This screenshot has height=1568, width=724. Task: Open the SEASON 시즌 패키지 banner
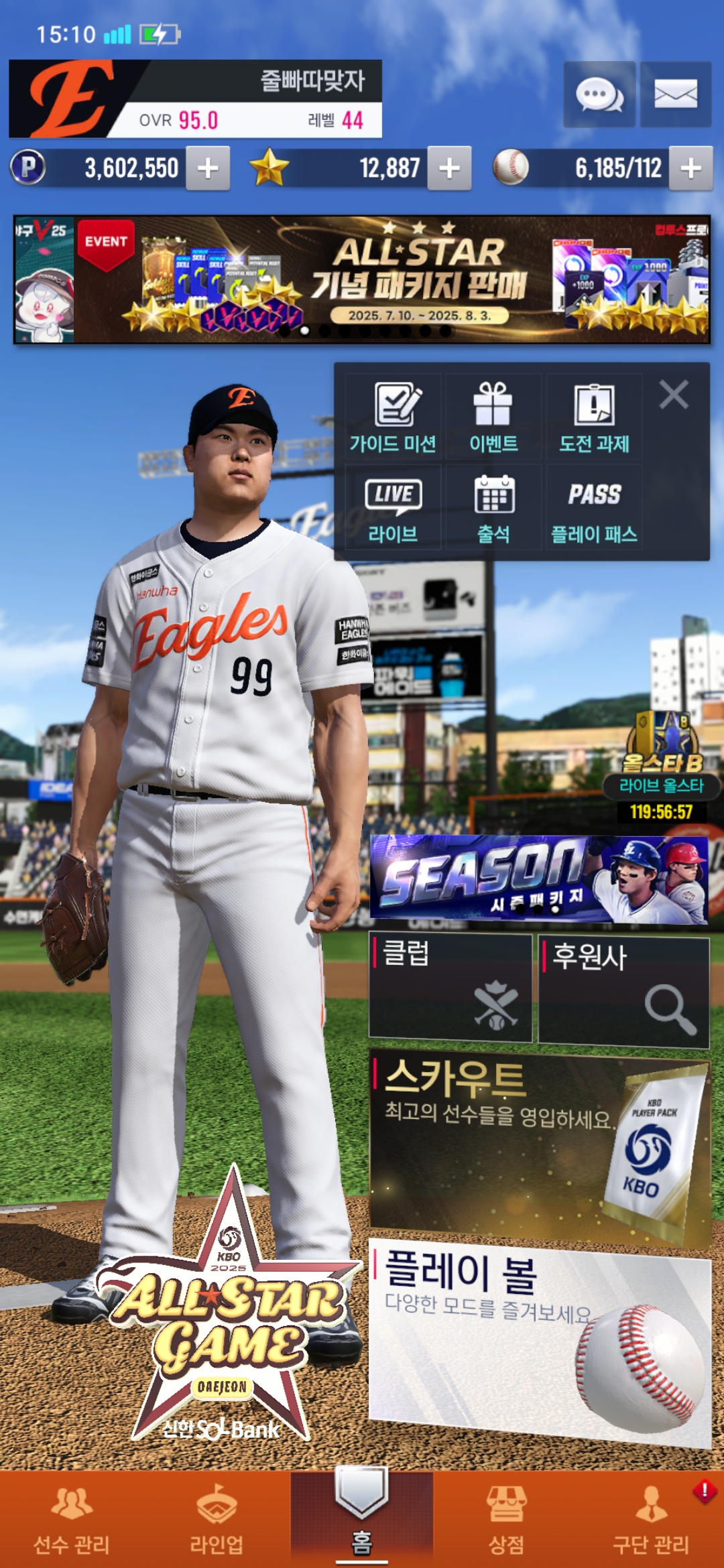539,880
